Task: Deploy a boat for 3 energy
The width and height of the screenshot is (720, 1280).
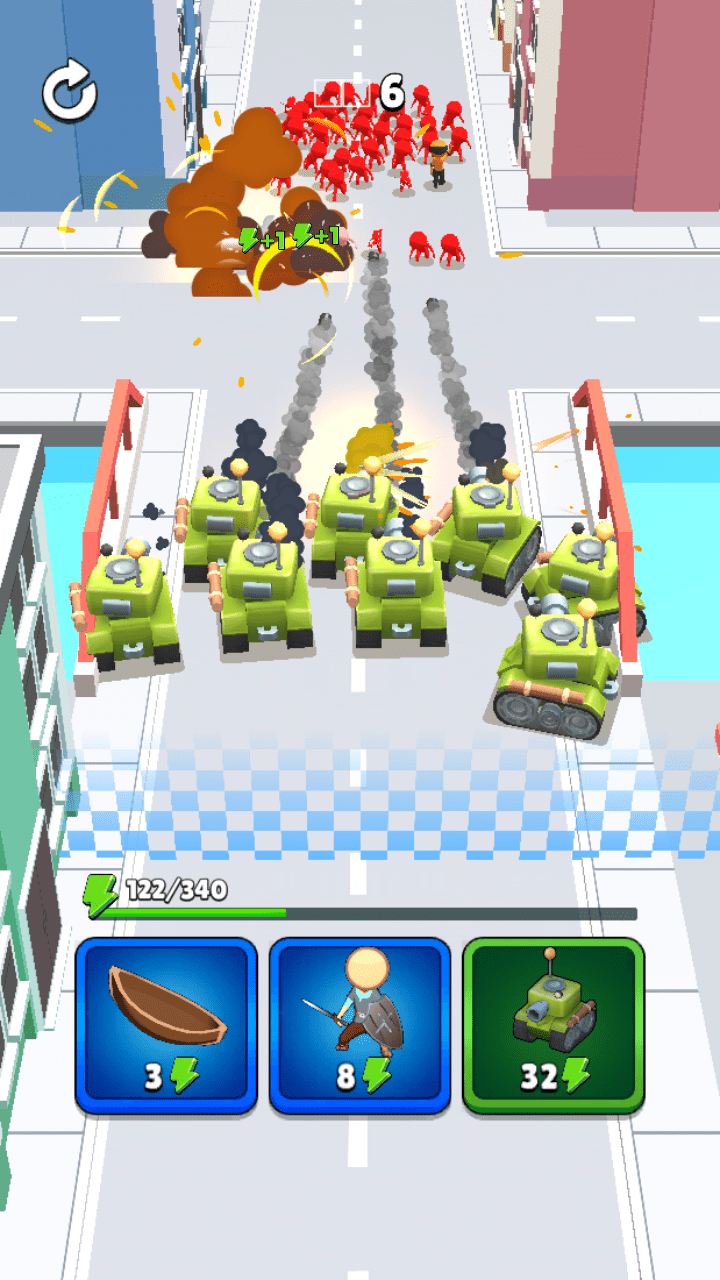Action: [x=166, y=1024]
